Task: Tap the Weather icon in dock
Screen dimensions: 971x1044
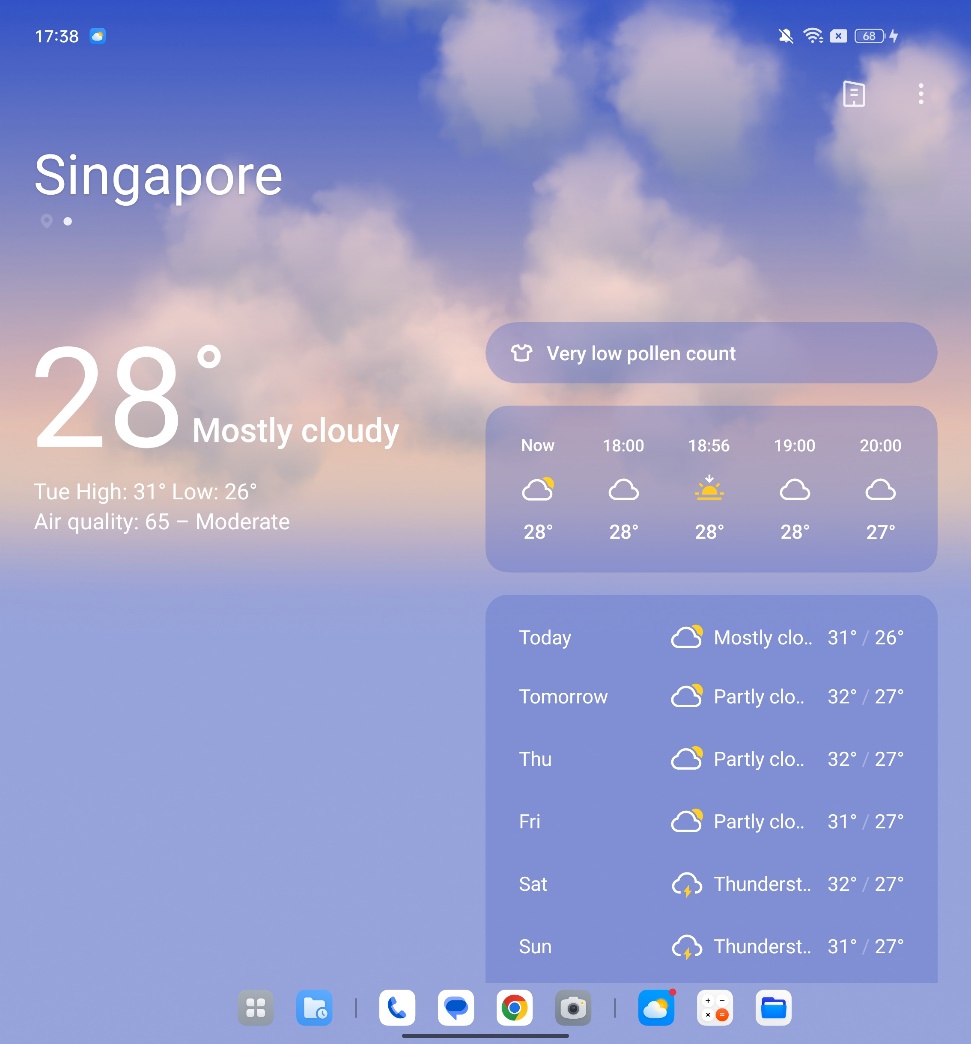Action: tap(656, 1008)
